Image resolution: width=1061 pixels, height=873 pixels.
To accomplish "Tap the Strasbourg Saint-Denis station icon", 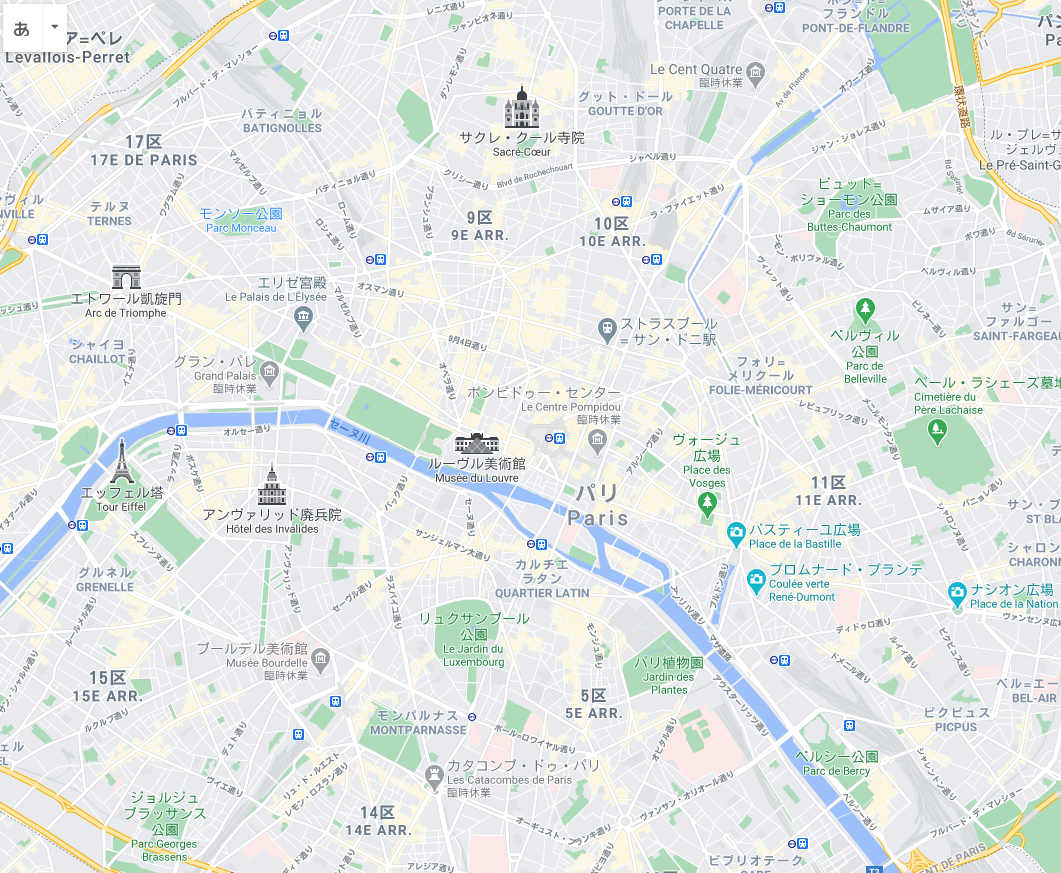I will click(607, 328).
